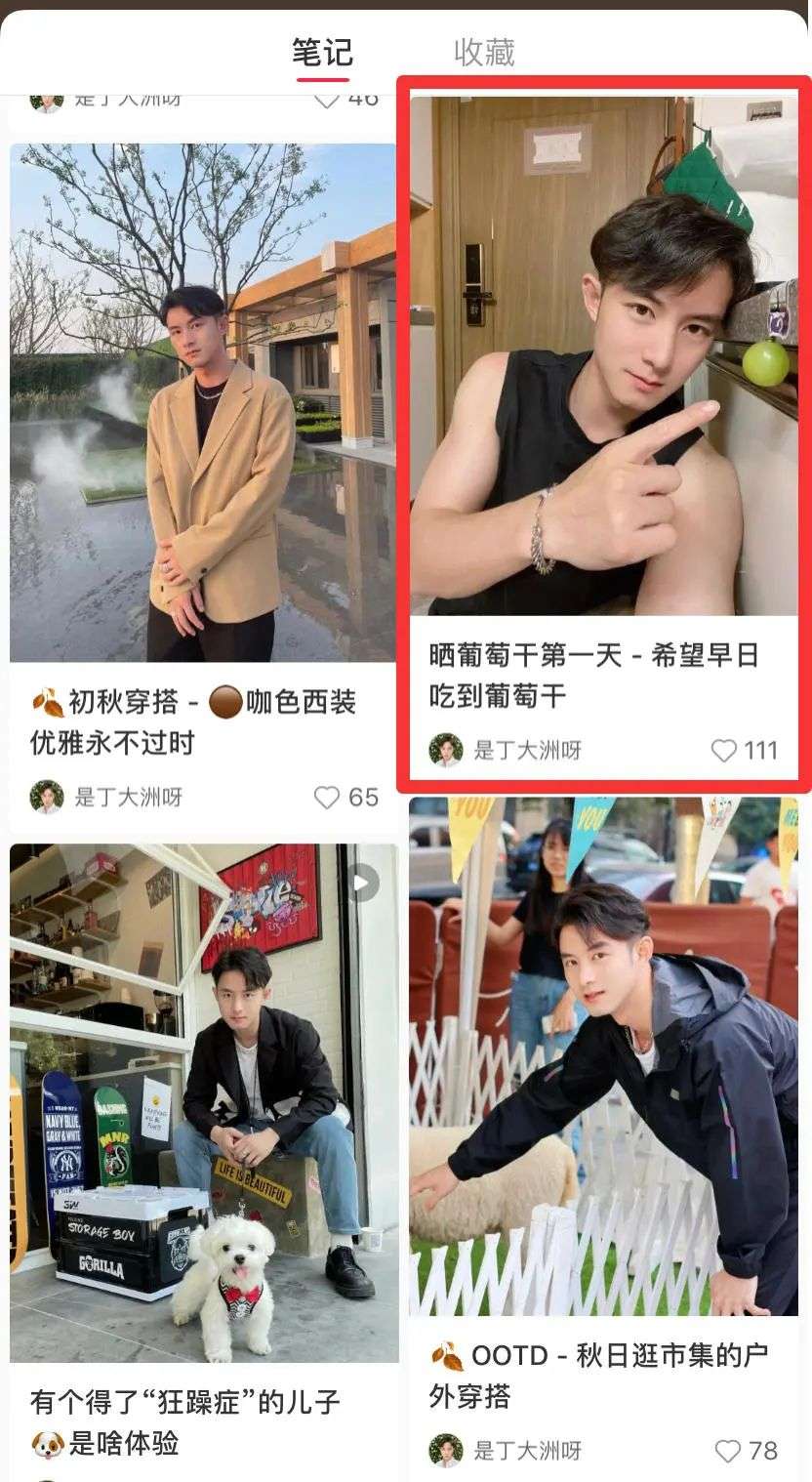Open the 狂躁症的儿子 video note
The height and width of the screenshot is (1482, 812).
(x=204, y=1101)
